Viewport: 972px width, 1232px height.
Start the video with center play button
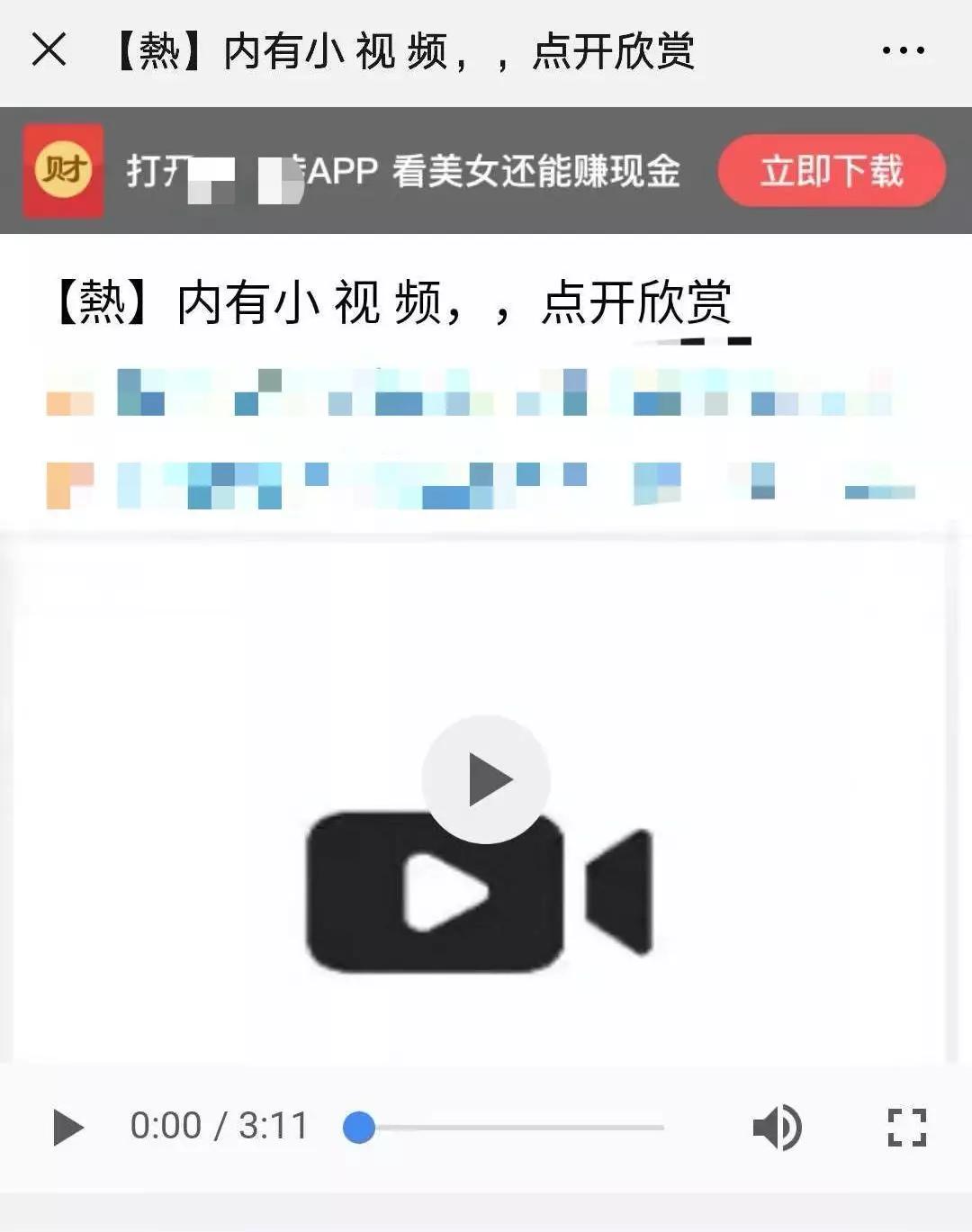click(486, 779)
